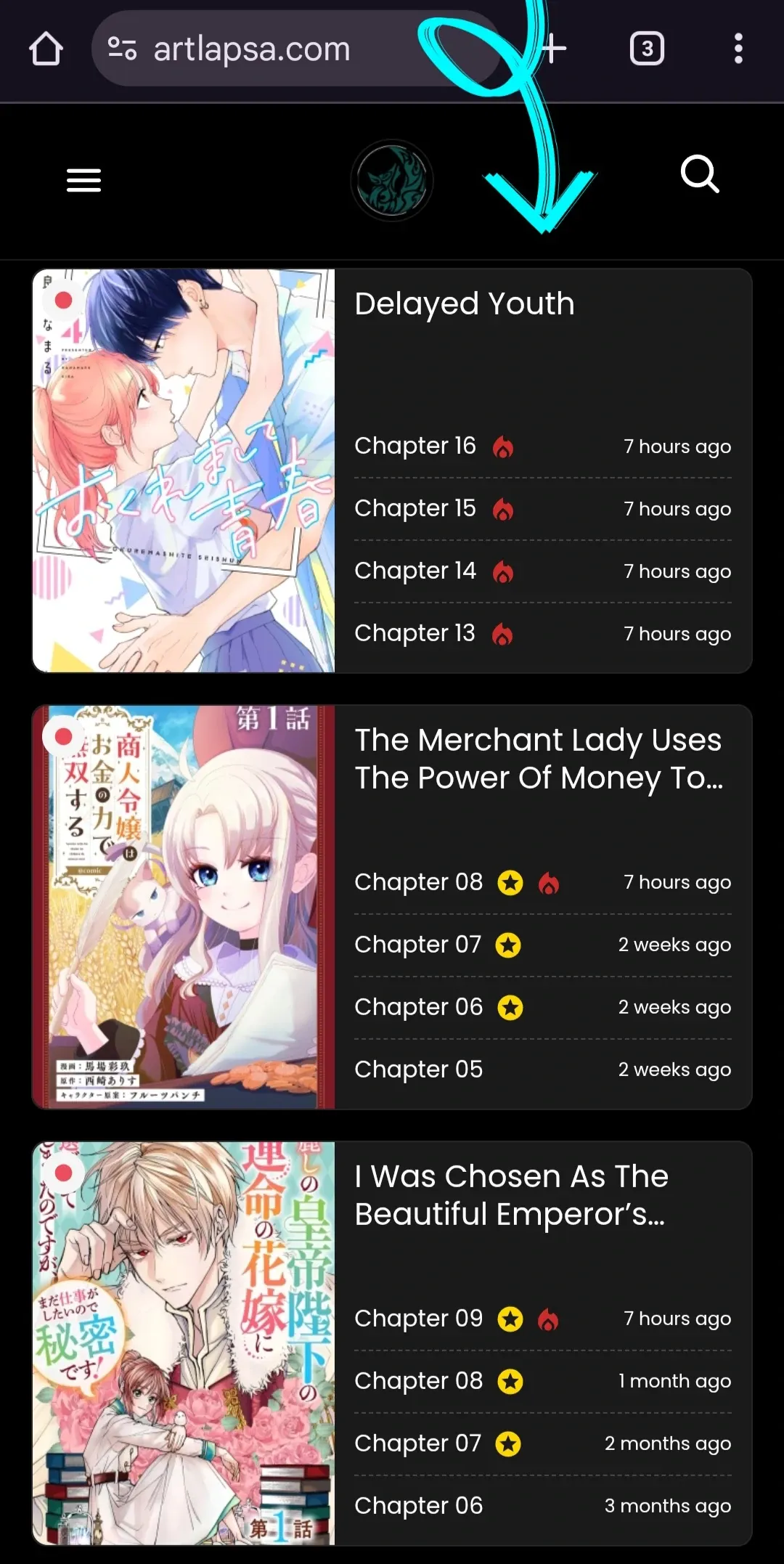Open the browser overflow menu

pyautogui.click(x=738, y=49)
